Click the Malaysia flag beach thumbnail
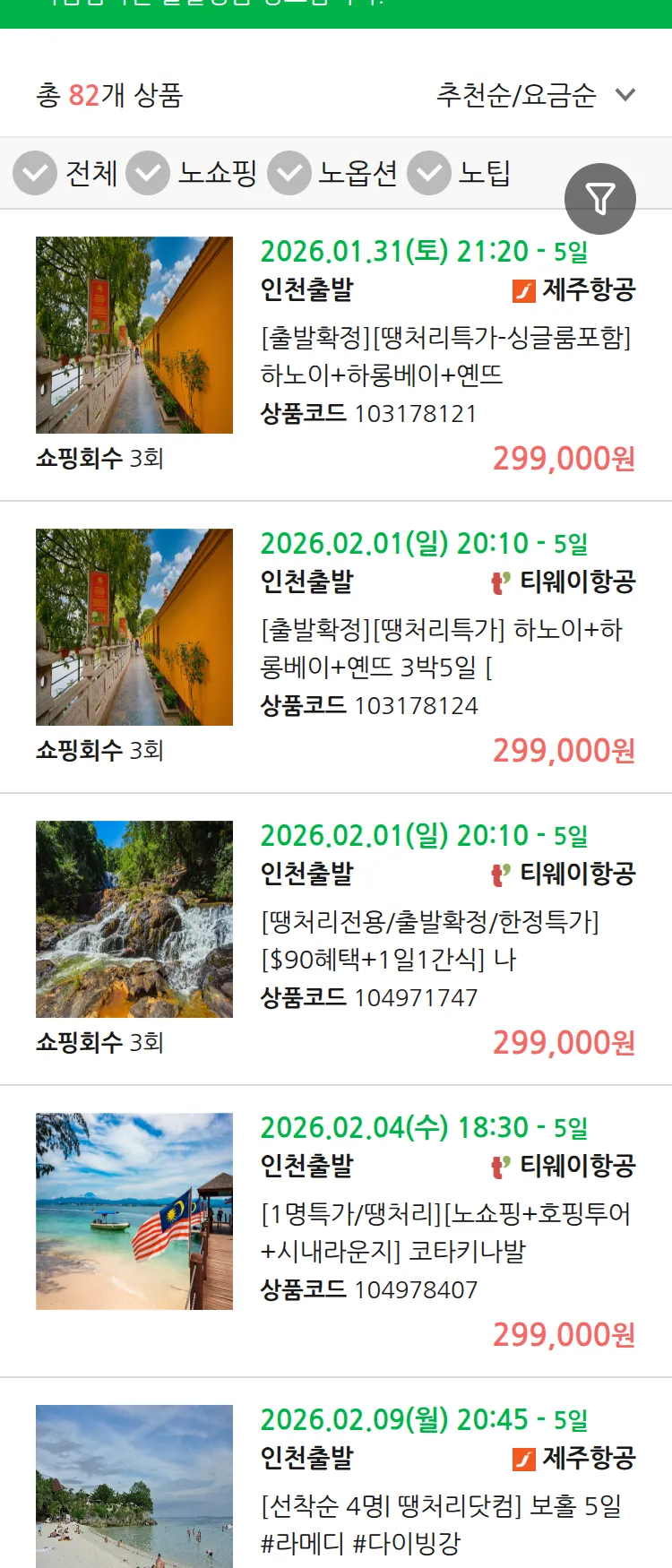Screen dimensions: 672x1568 click(x=134, y=1211)
